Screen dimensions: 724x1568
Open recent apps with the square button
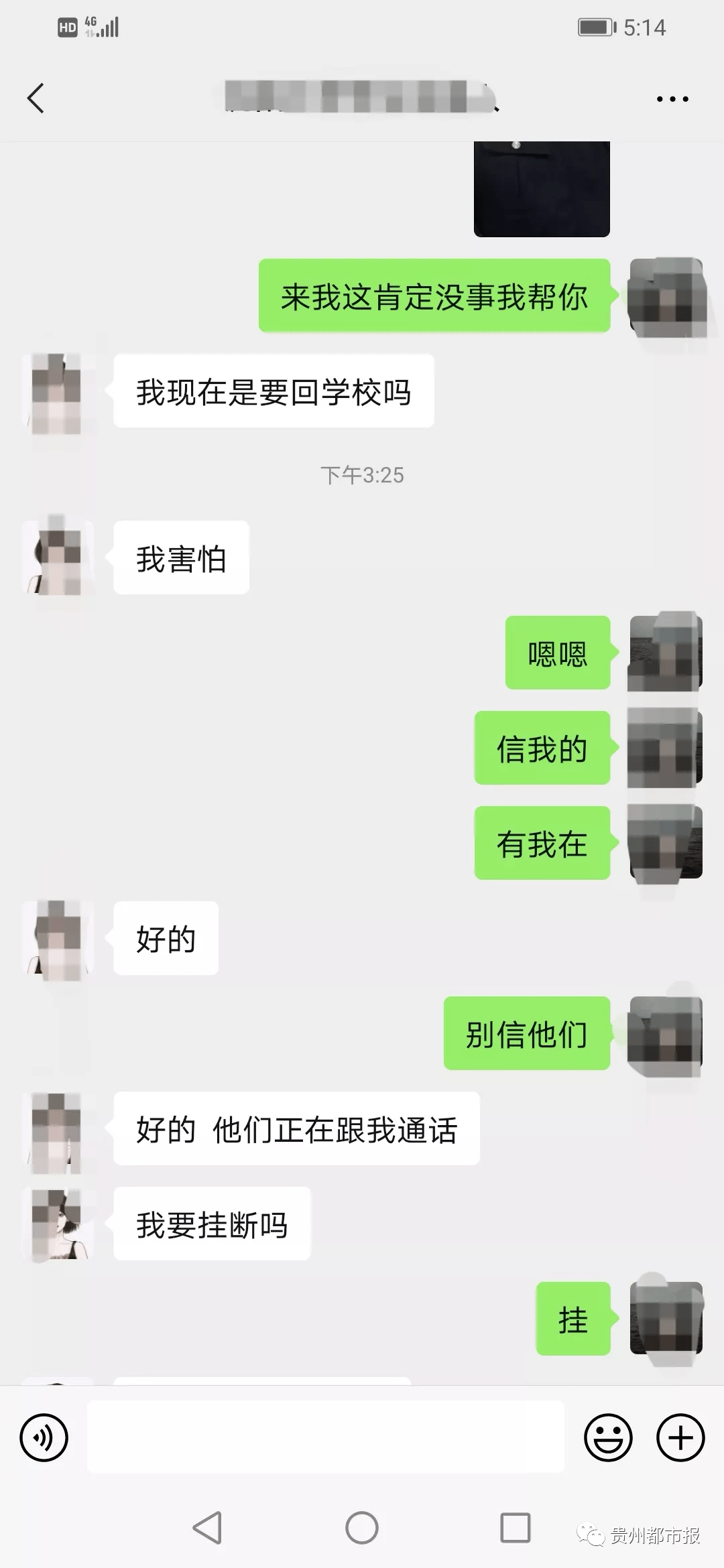516,1528
